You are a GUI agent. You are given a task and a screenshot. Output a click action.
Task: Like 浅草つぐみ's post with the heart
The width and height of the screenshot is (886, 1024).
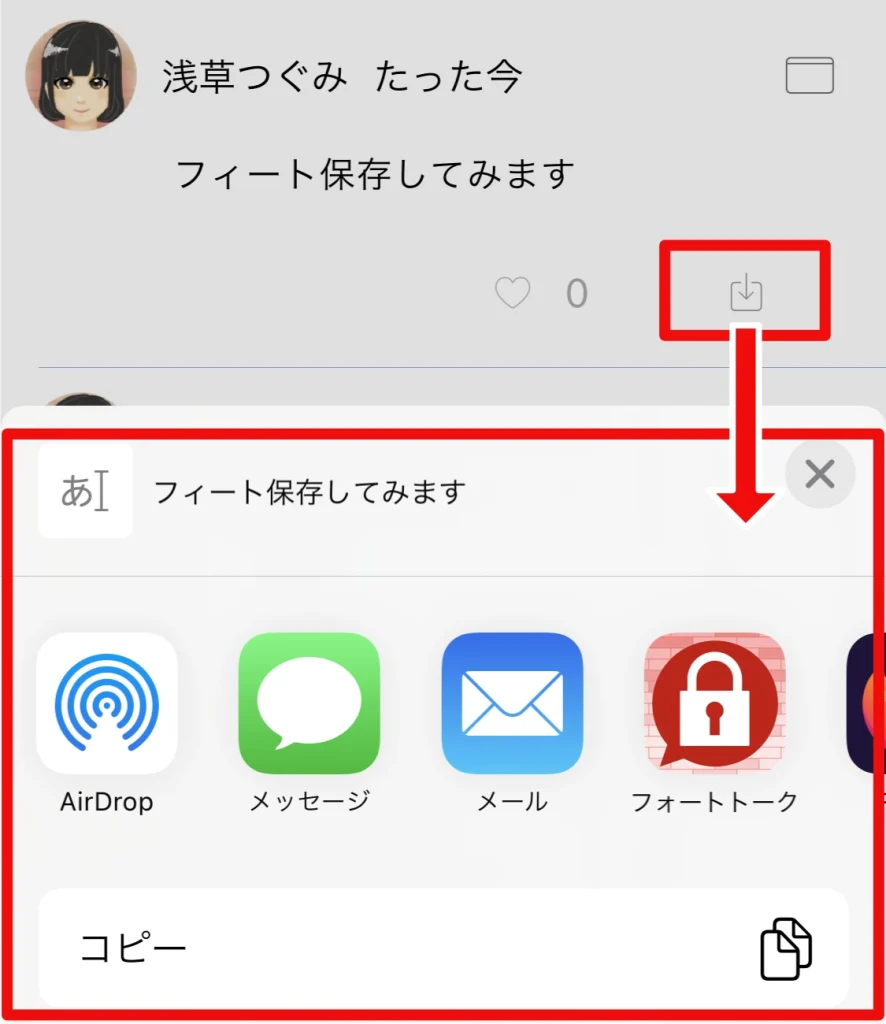(513, 294)
